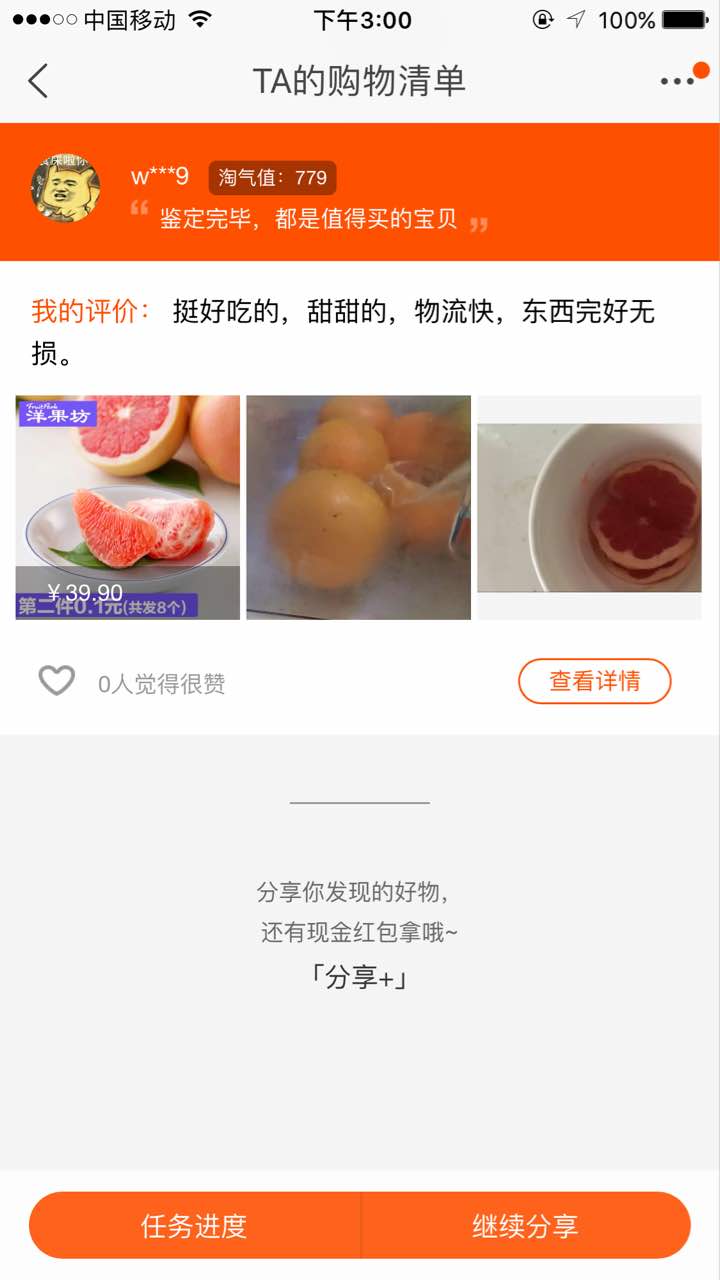The image size is (720, 1280).
Task: View the review photo of whole grapefruits
Action: pyautogui.click(x=358, y=507)
